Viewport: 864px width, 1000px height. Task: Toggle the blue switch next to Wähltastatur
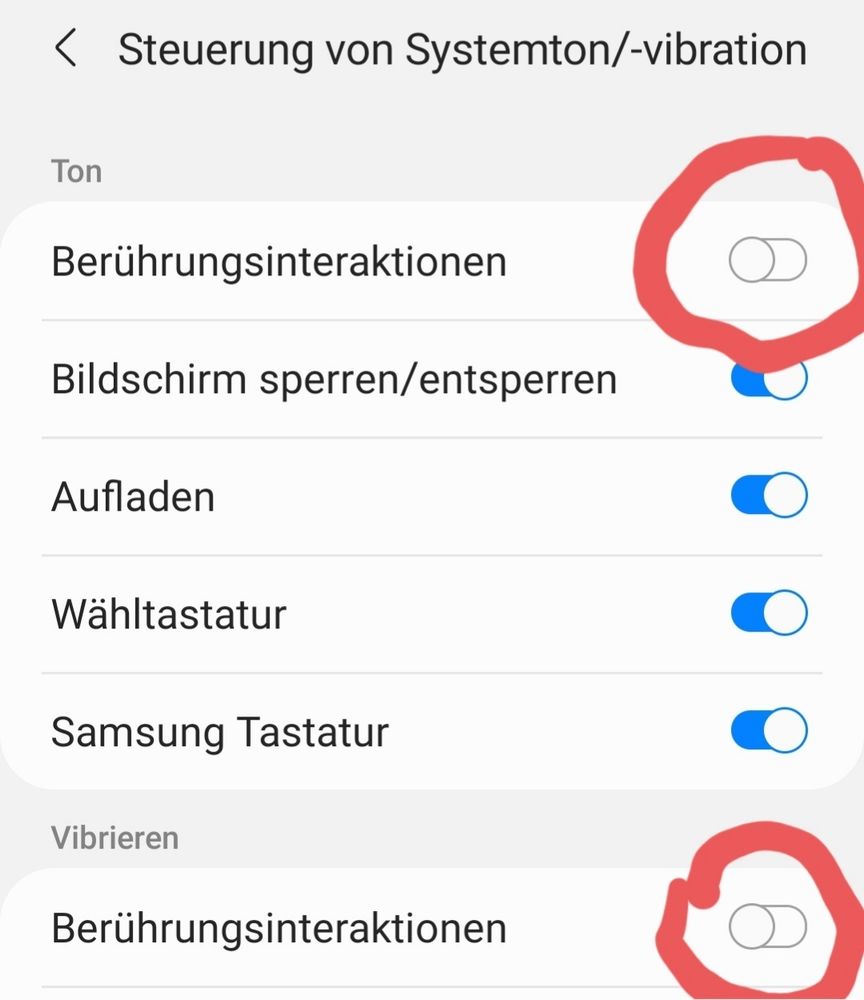767,613
